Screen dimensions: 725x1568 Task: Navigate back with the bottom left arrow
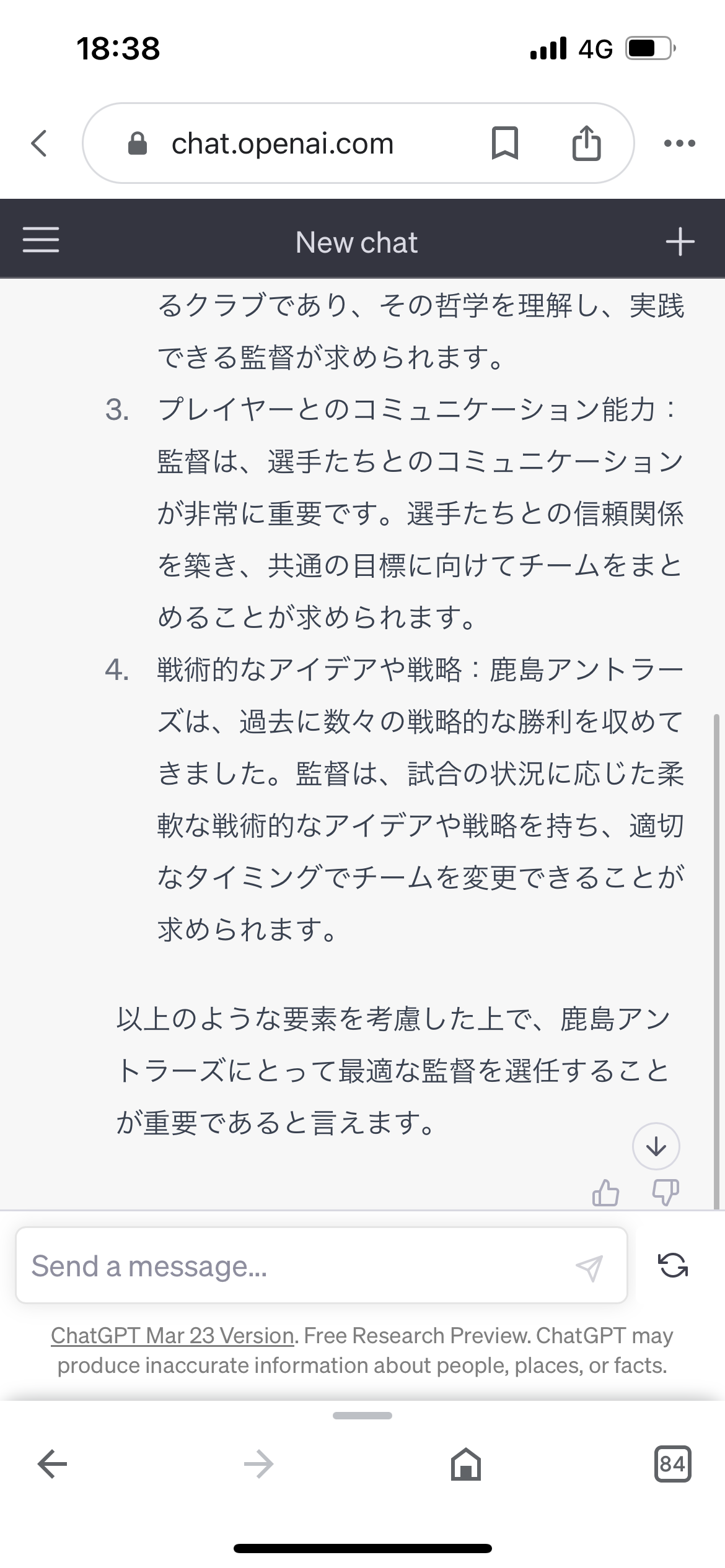point(53,1465)
